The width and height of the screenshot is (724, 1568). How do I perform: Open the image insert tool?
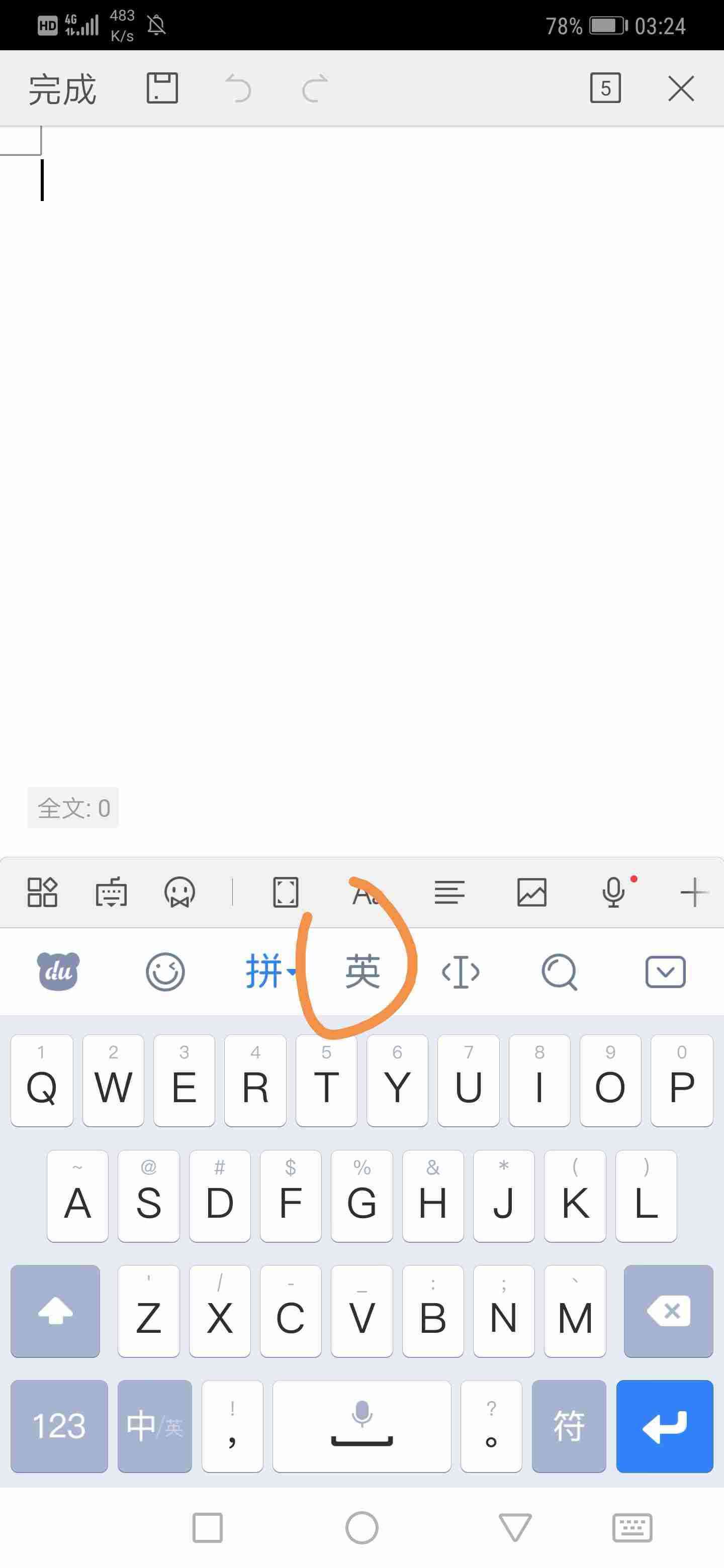coord(531,893)
